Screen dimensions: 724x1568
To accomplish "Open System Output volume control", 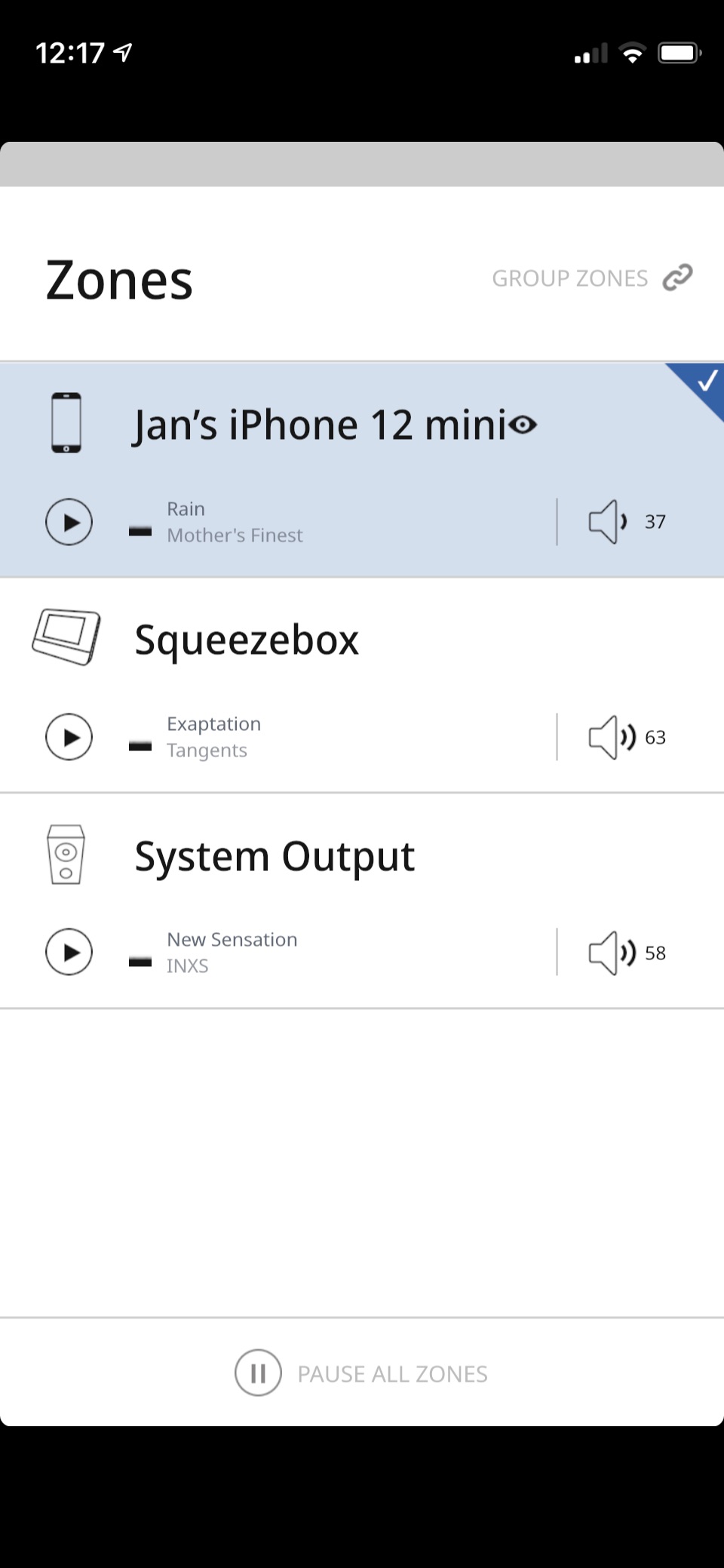I will (x=627, y=953).
